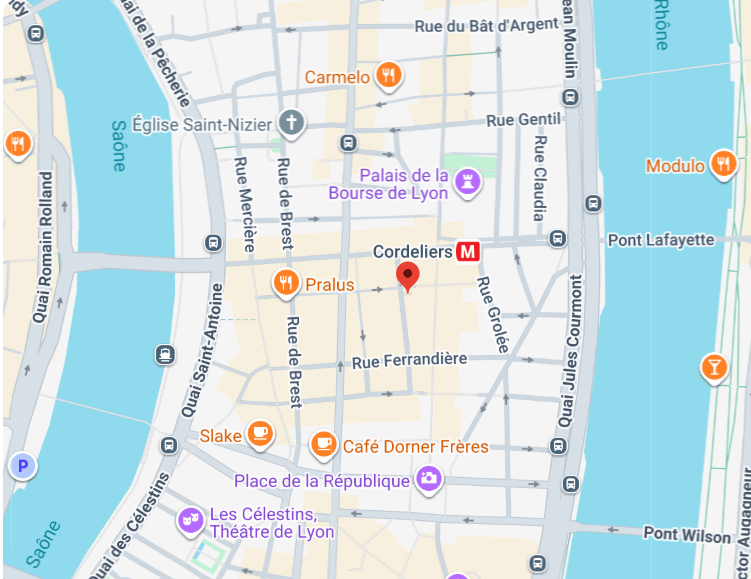Open the cocktail bar marker across the Rhône
This screenshot has width=751, height=579.
pyautogui.click(x=713, y=366)
